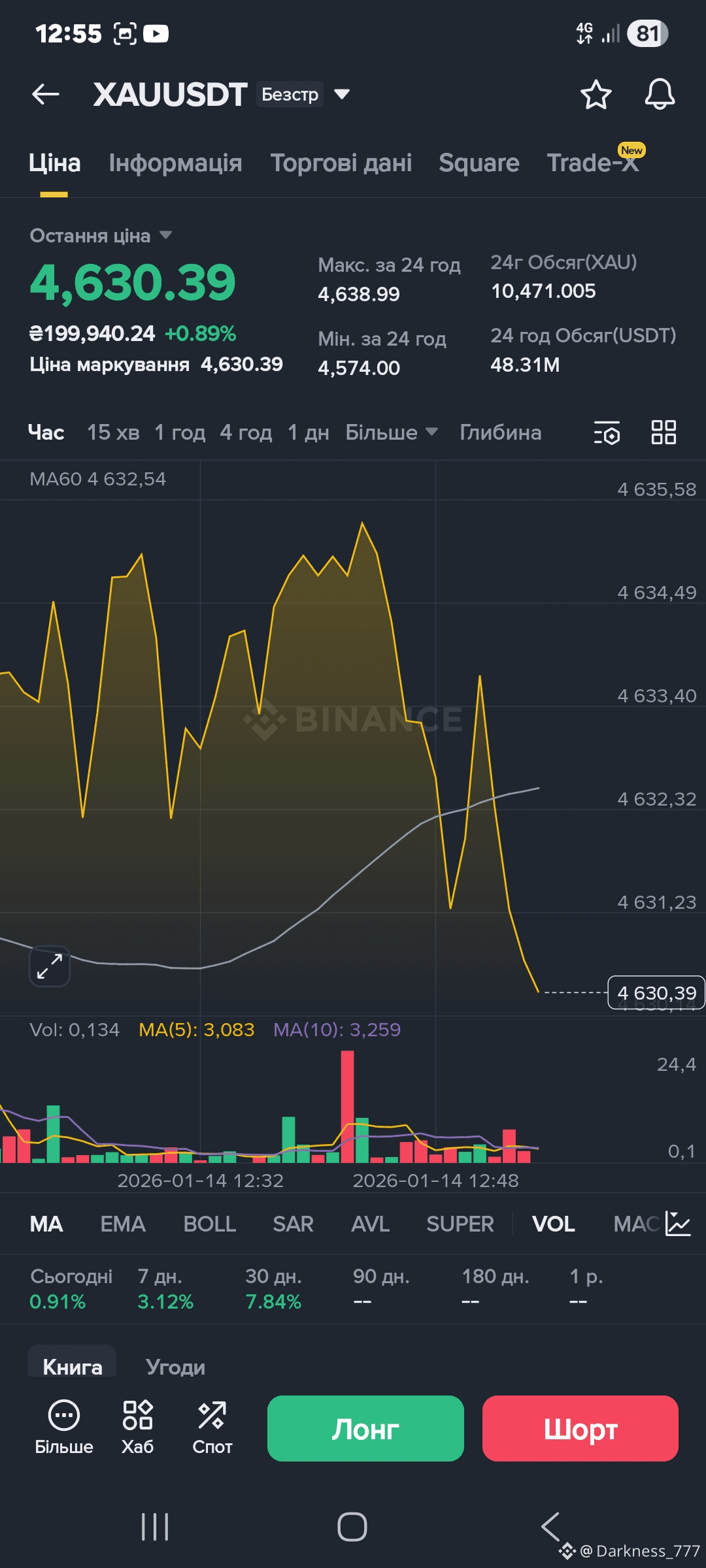The width and height of the screenshot is (706, 1568).
Task: Tap the red Шорт button
Action: [580, 1429]
